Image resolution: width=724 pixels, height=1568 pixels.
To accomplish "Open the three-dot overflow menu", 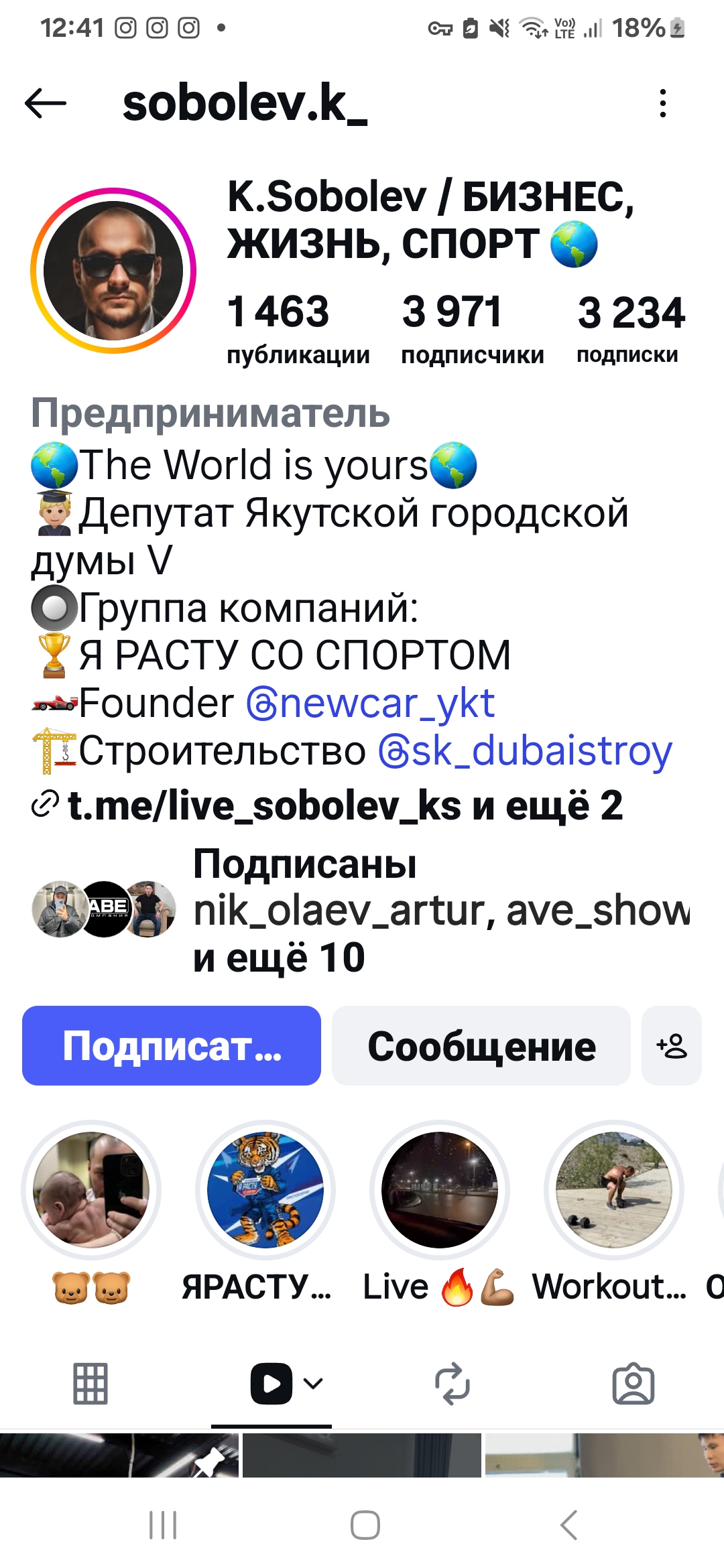I will (662, 104).
